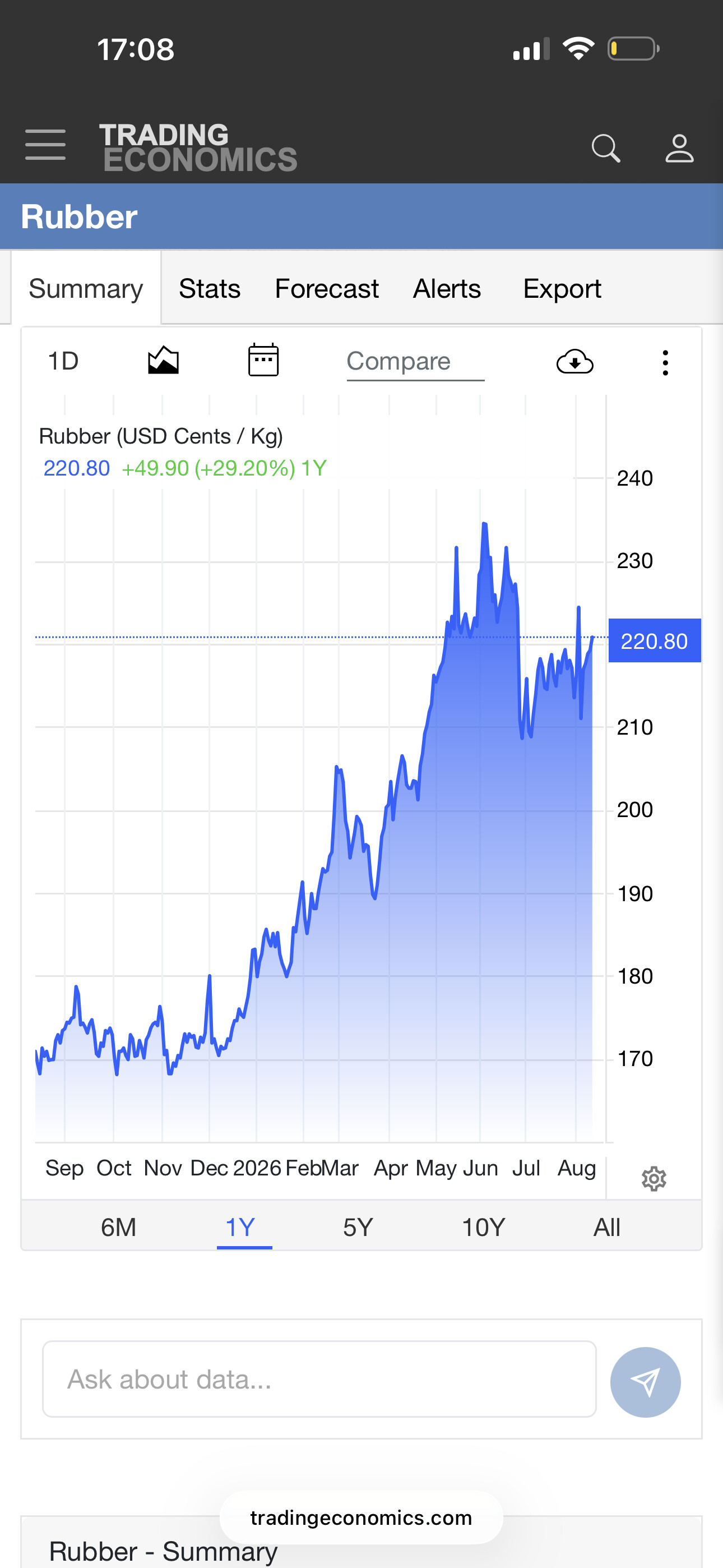Open the search magnifier icon
The width and height of the screenshot is (723, 1568).
605,148
